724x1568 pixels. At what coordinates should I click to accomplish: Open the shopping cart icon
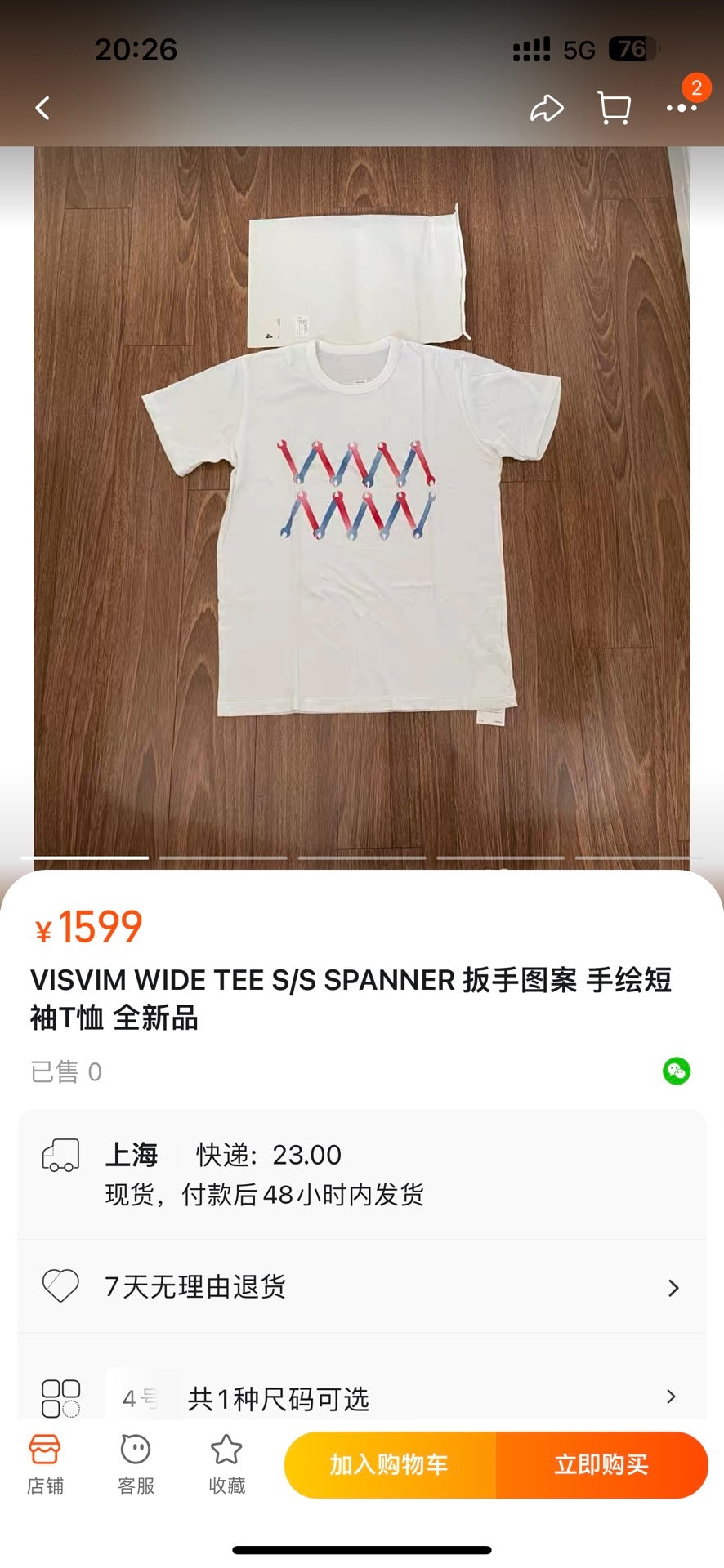pyautogui.click(x=613, y=107)
